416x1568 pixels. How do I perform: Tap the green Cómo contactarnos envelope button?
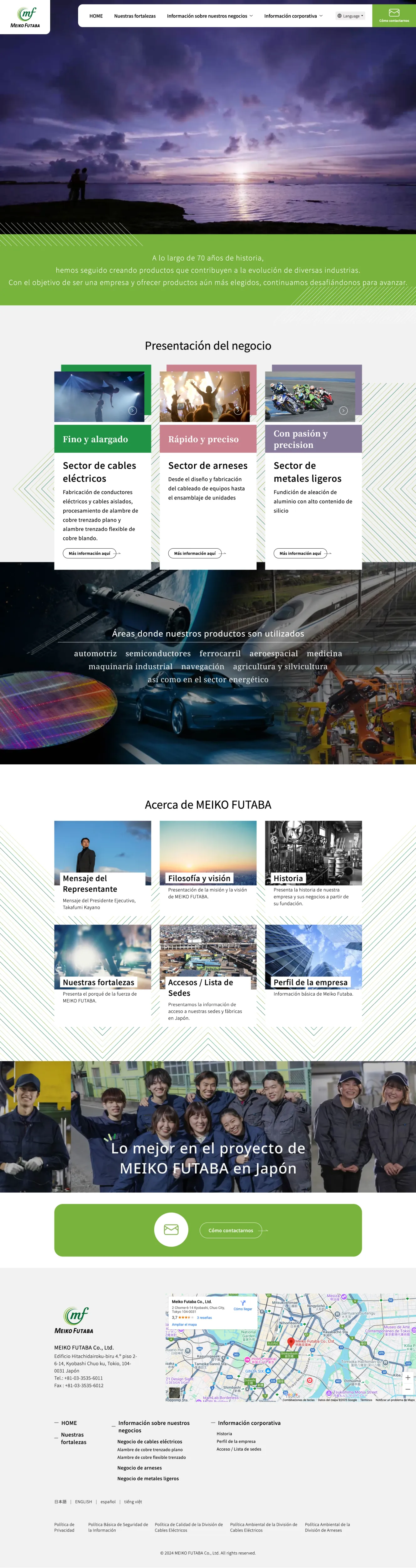pos(393,15)
